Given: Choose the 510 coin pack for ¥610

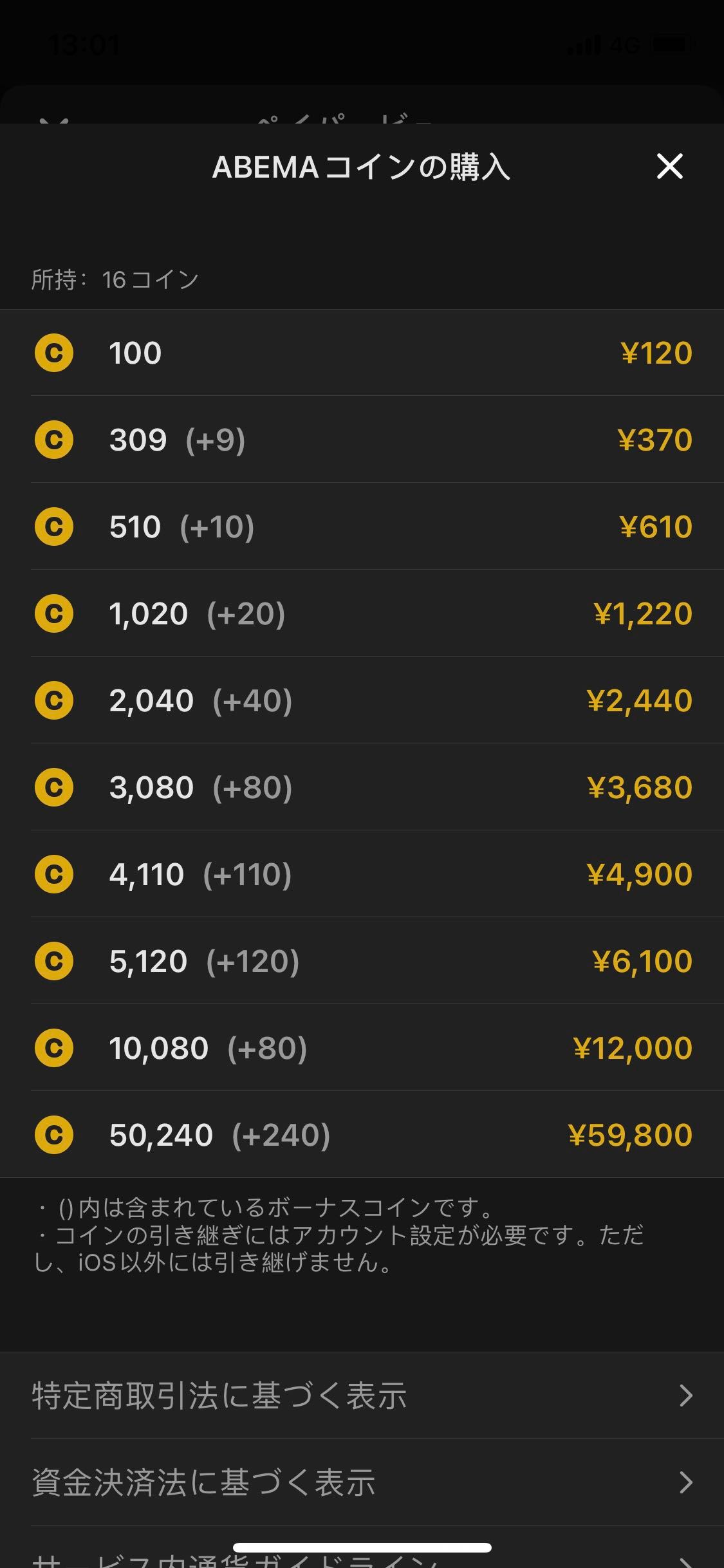Looking at the screenshot, I should tap(362, 527).
